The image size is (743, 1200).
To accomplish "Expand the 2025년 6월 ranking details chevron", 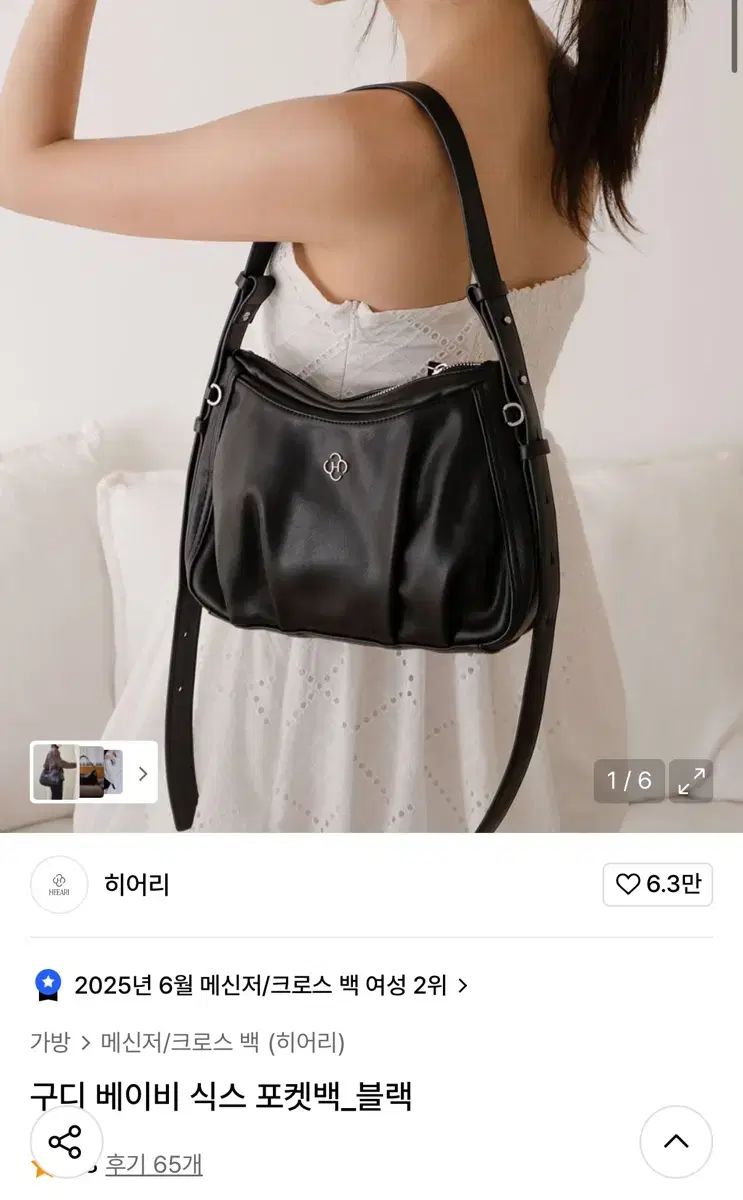I will pos(463,986).
